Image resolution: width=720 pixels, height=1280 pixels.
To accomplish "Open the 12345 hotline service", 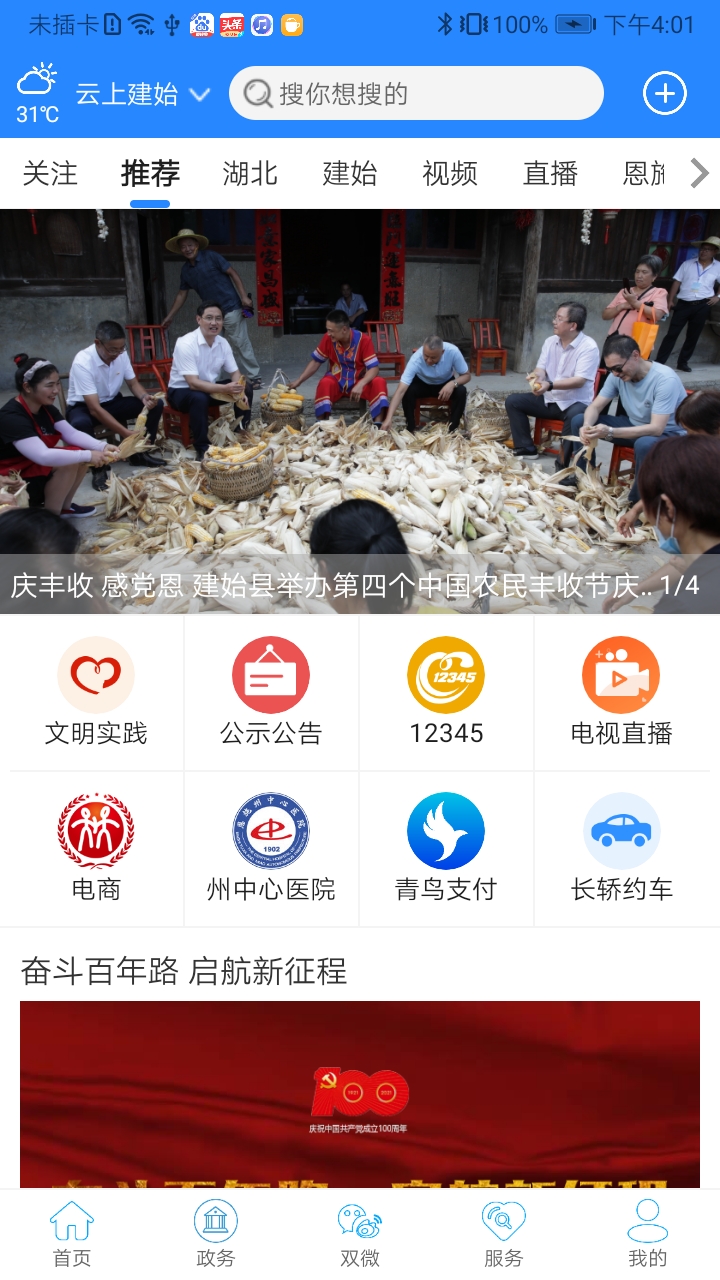I will click(x=446, y=692).
